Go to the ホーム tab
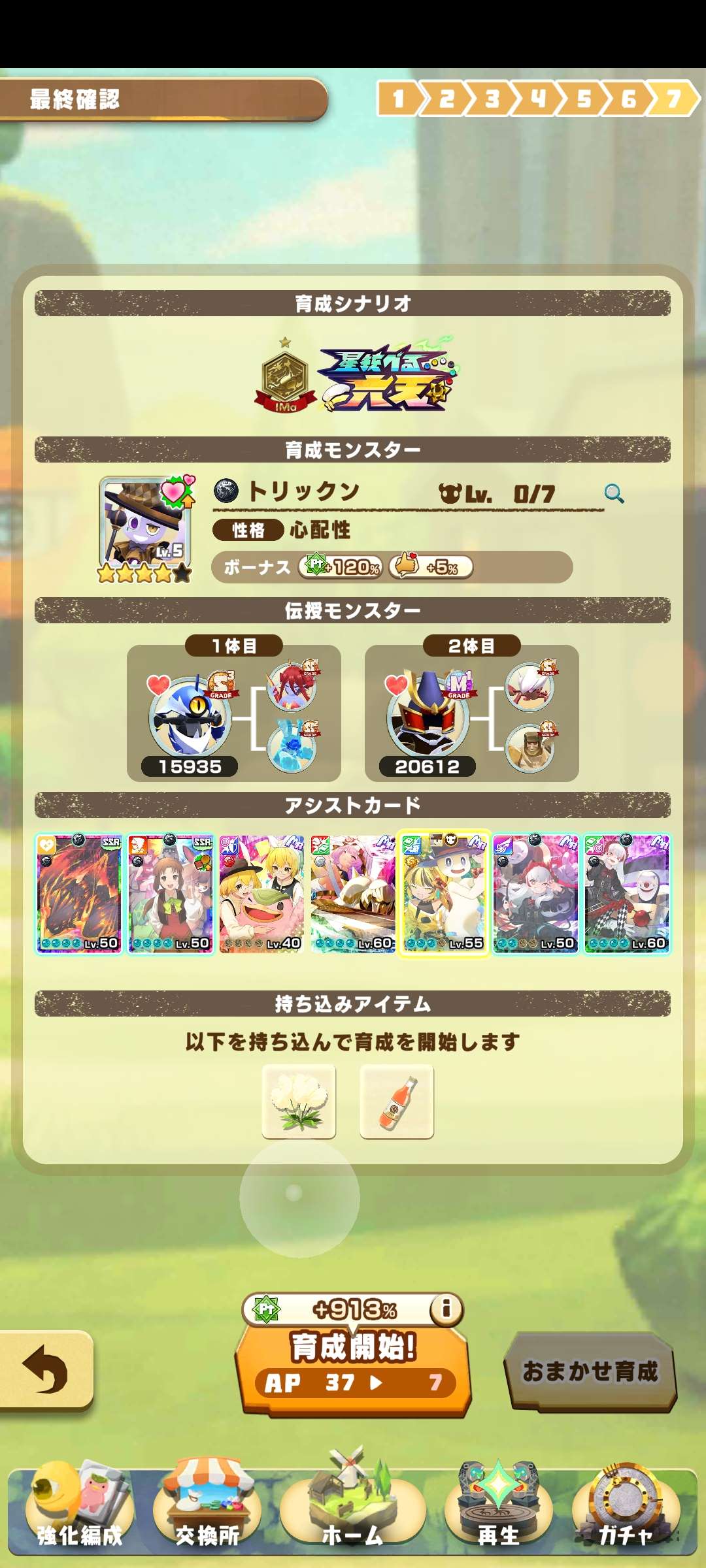The height and width of the screenshot is (1568, 706). (353, 1511)
